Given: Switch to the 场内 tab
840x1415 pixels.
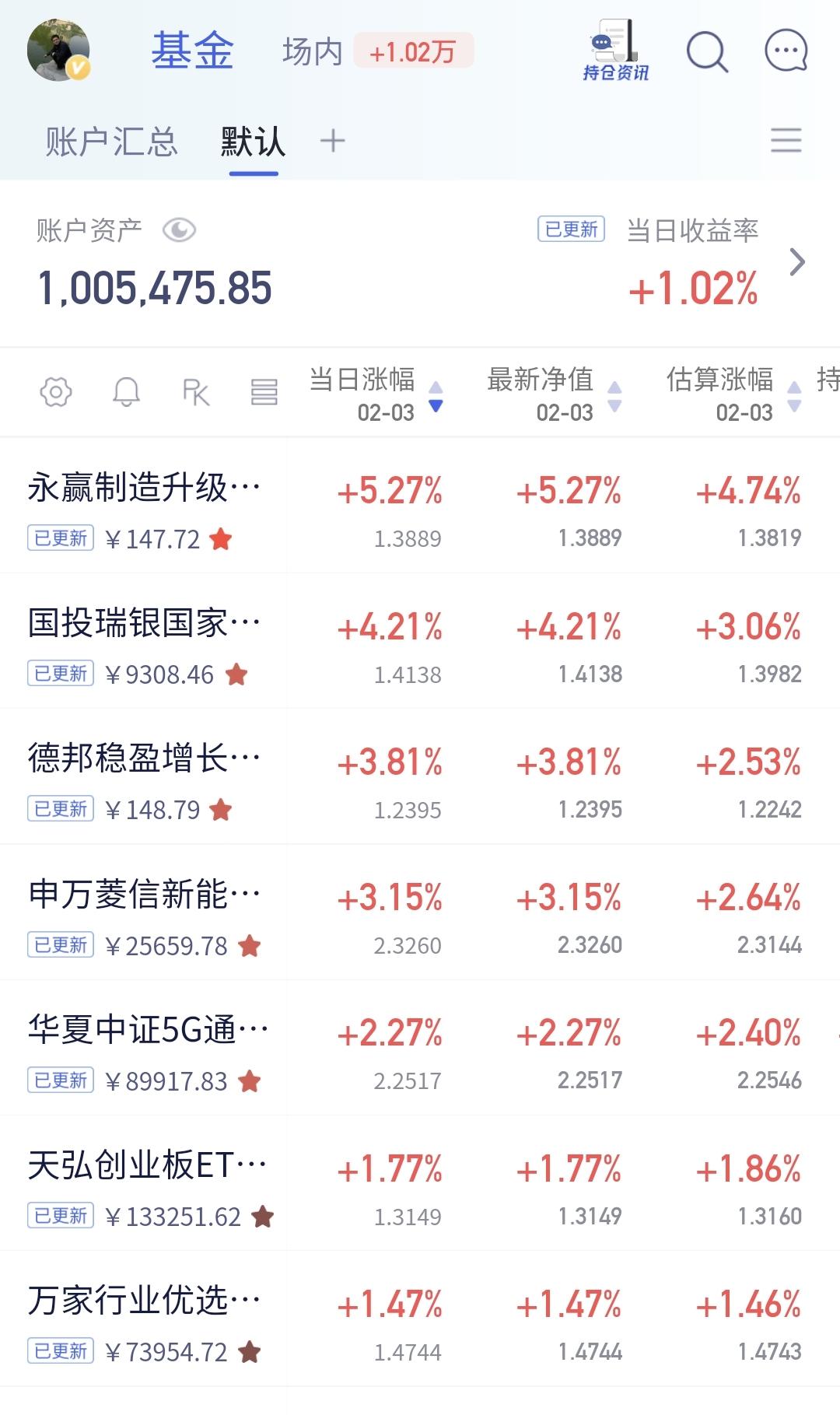Looking at the screenshot, I should point(312,52).
